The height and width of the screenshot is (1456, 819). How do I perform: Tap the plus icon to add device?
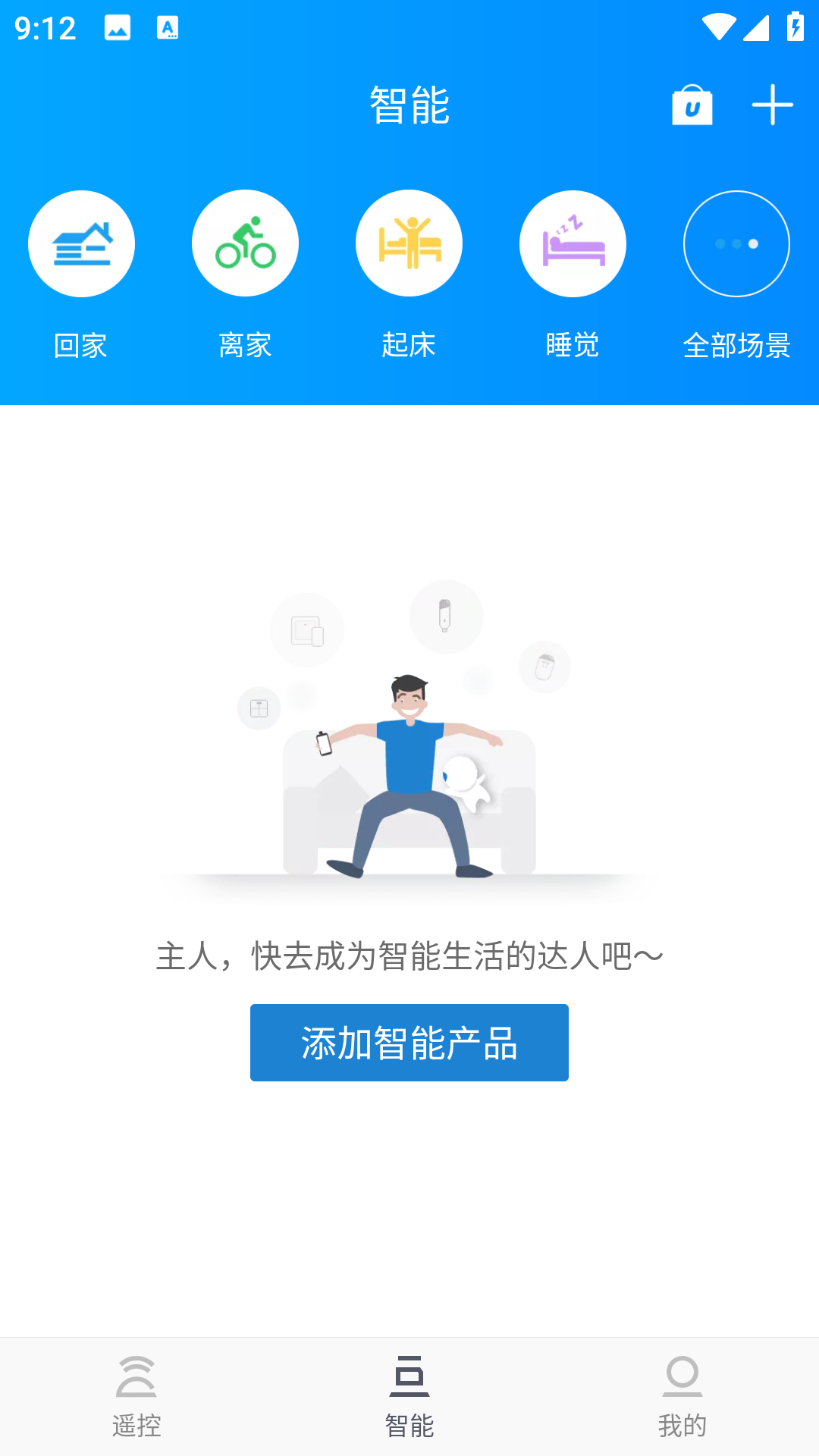click(772, 105)
